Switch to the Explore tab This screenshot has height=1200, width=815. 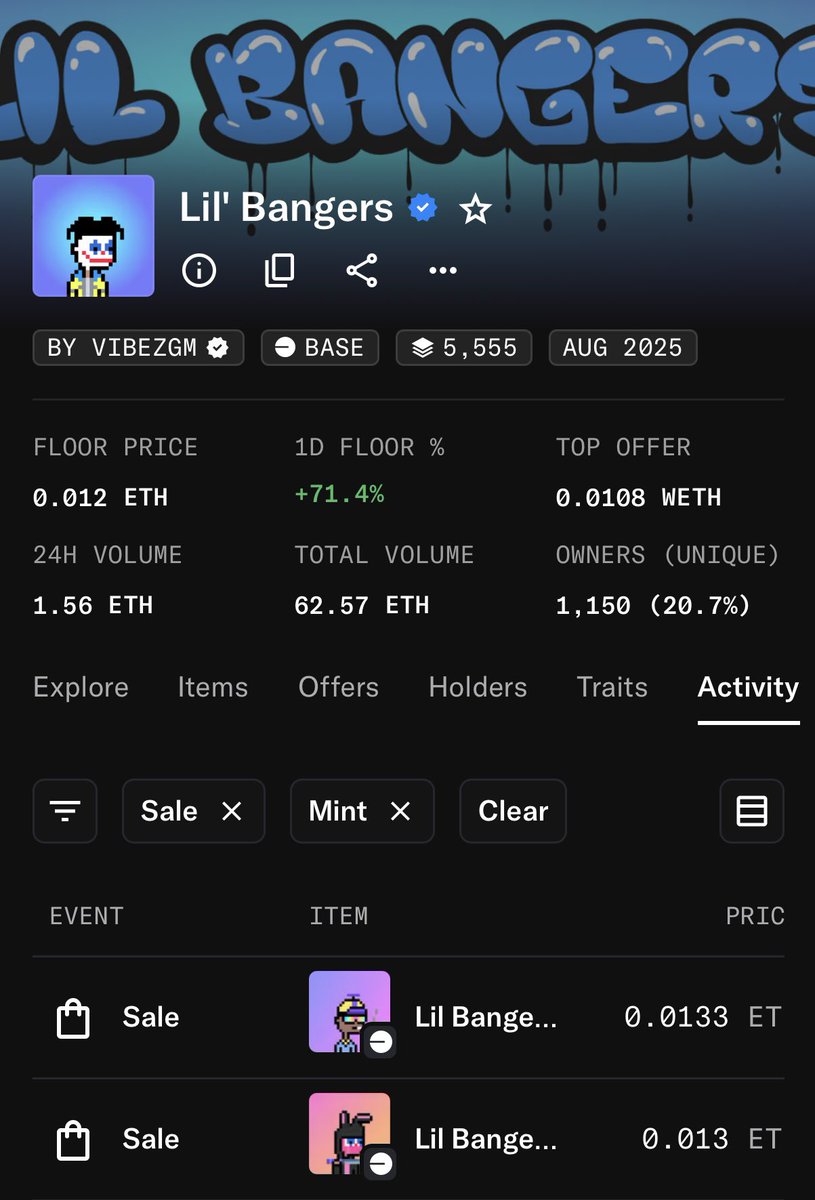[81, 687]
